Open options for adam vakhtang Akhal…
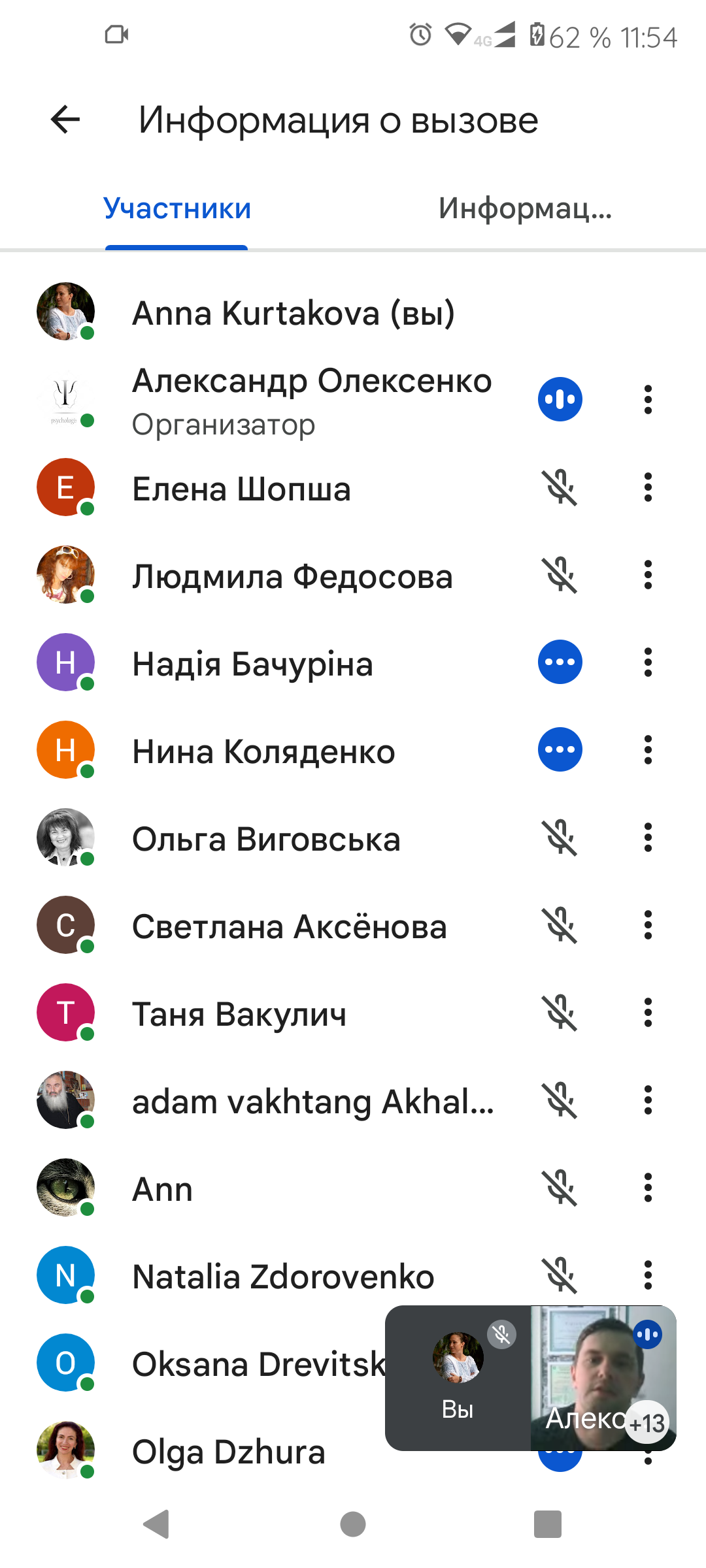 pos(648,1100)
